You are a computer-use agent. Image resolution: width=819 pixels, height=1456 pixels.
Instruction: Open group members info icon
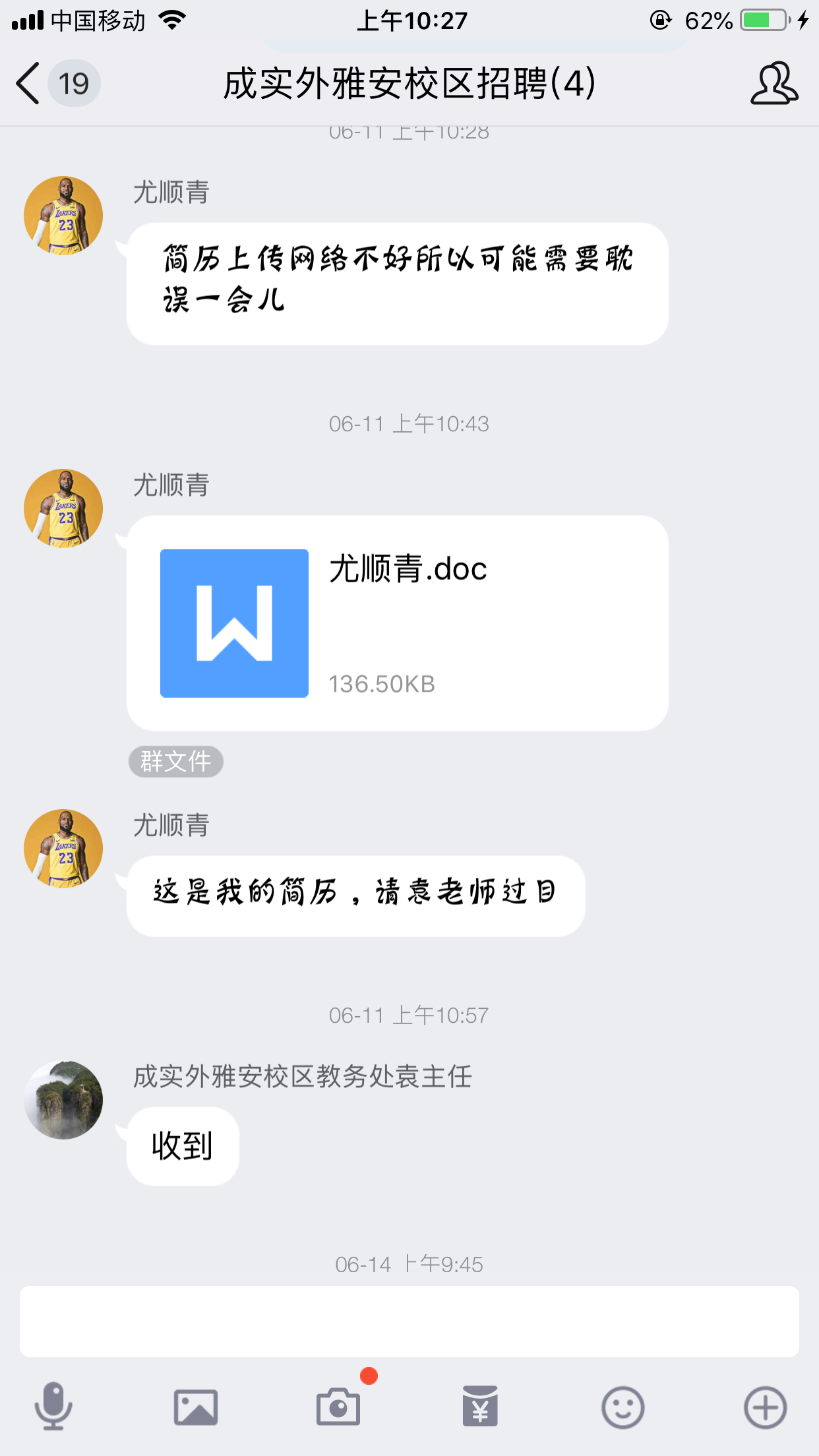point(773,84)
